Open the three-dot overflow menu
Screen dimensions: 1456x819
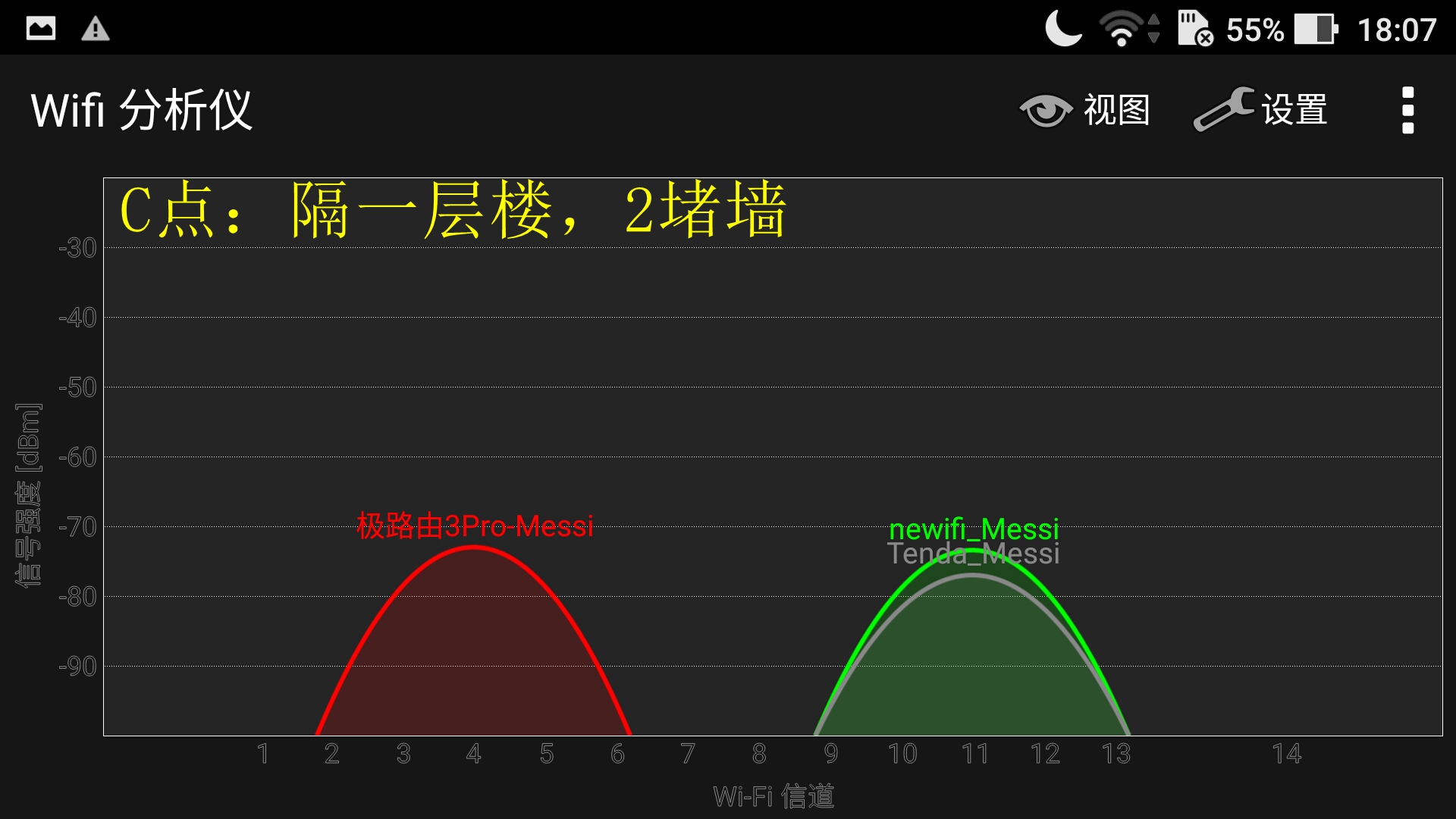1407,111
